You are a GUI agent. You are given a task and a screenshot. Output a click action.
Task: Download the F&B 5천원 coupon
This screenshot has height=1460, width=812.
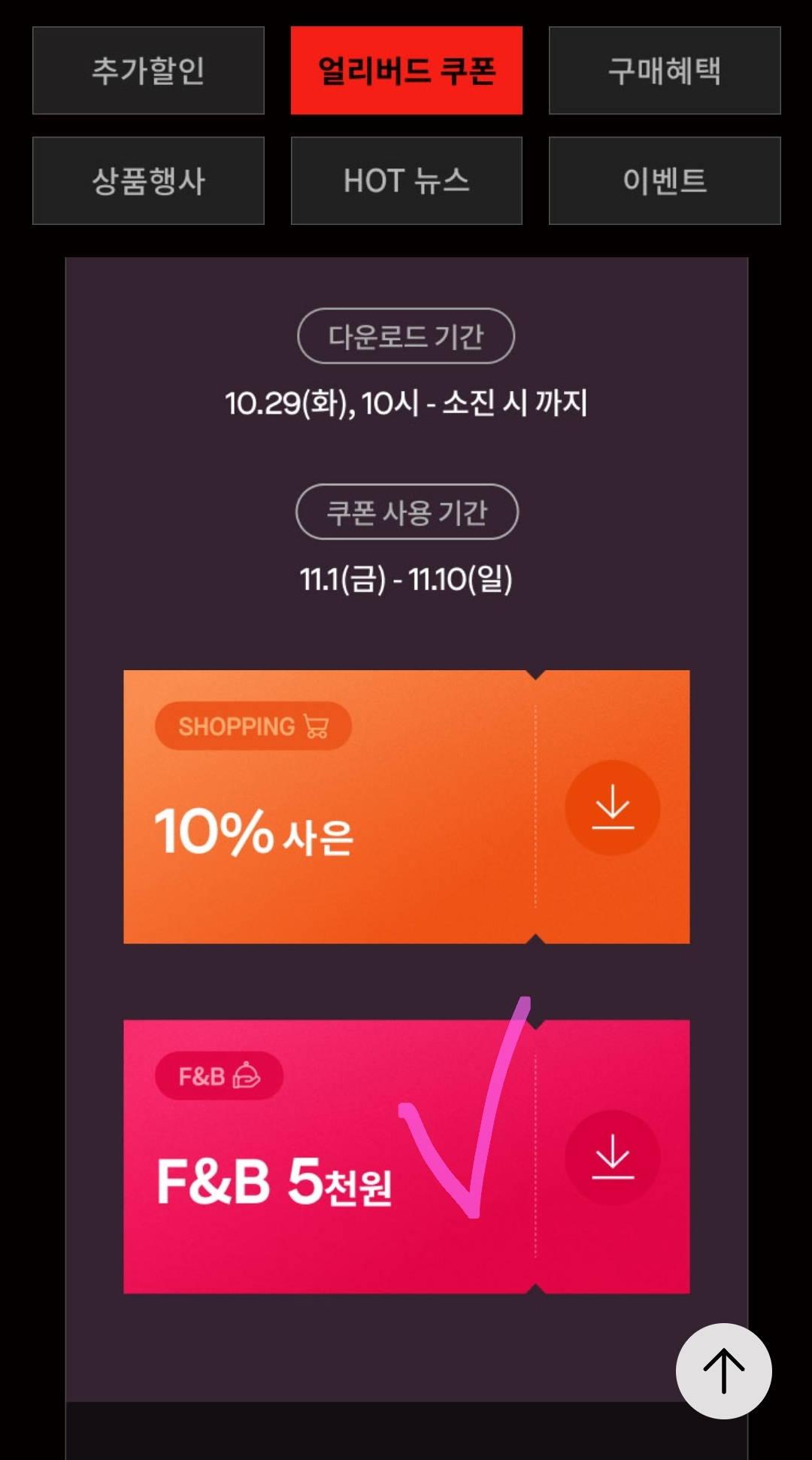[x=612, y=1157]
